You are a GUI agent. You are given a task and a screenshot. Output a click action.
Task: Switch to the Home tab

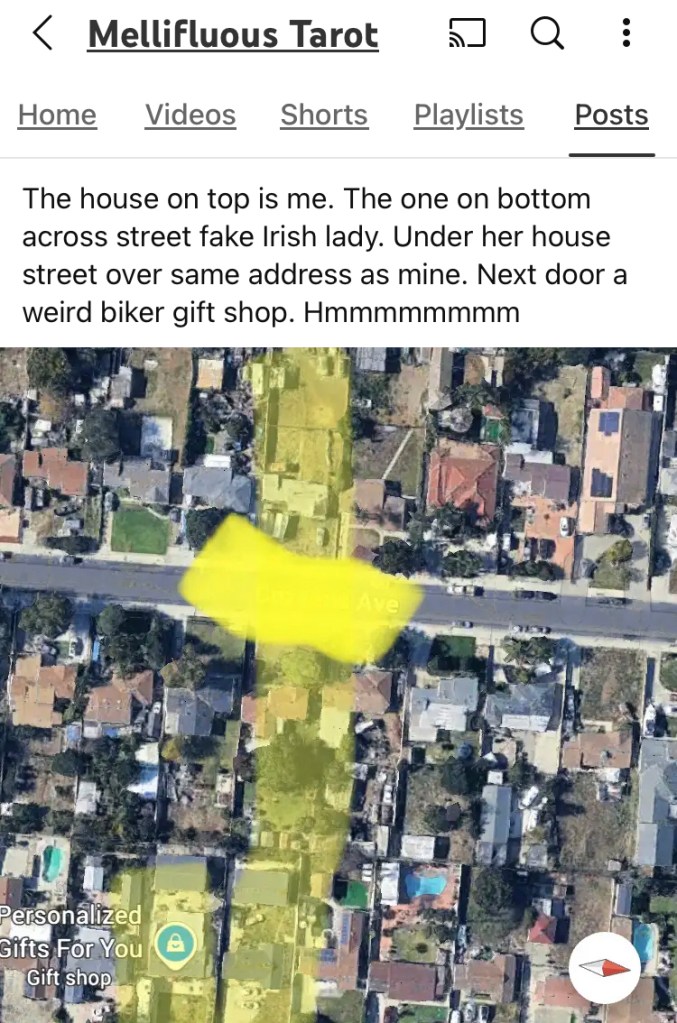coord(57,115)
